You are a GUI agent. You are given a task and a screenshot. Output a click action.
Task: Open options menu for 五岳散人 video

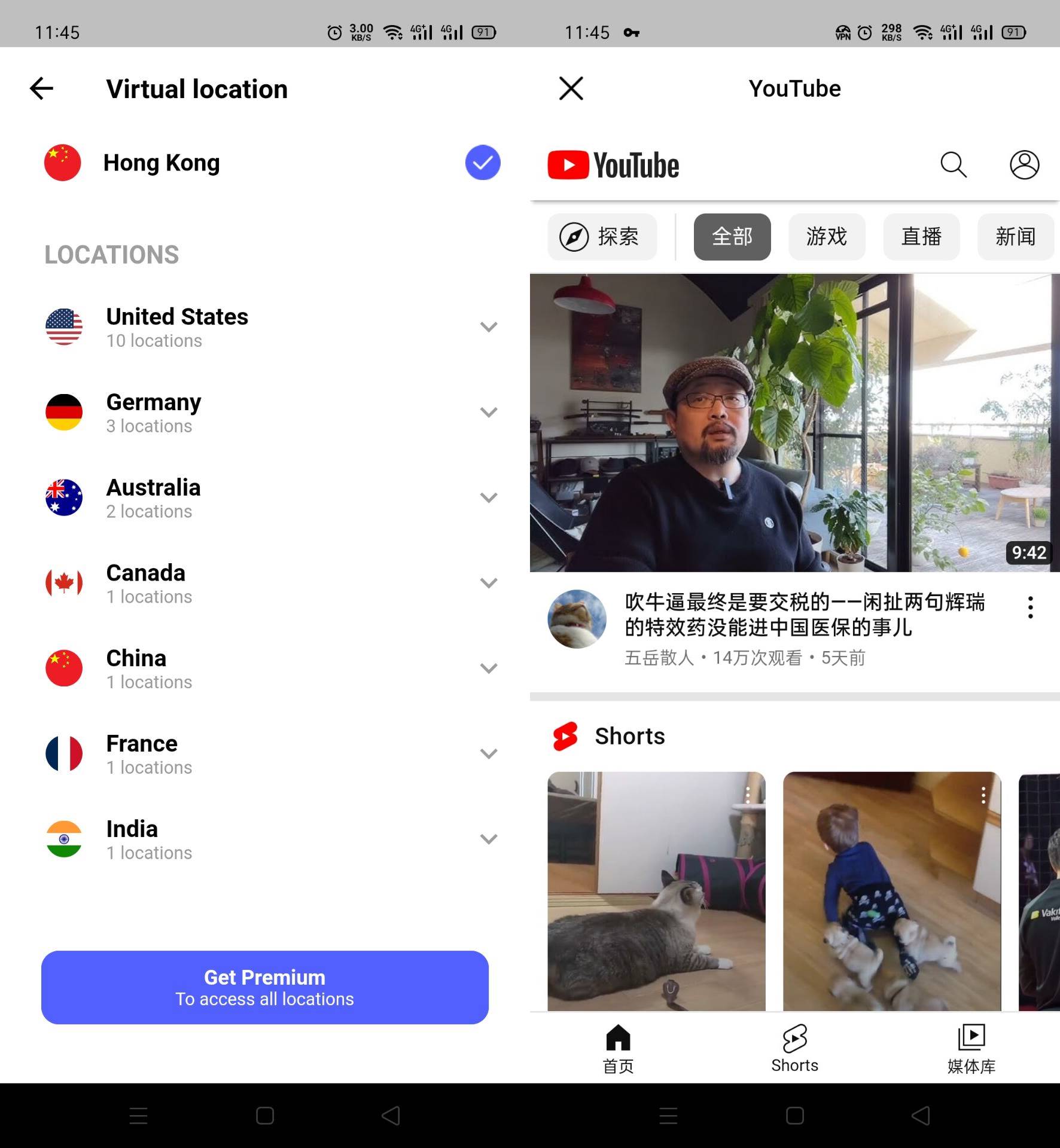tap(1030, 607)
